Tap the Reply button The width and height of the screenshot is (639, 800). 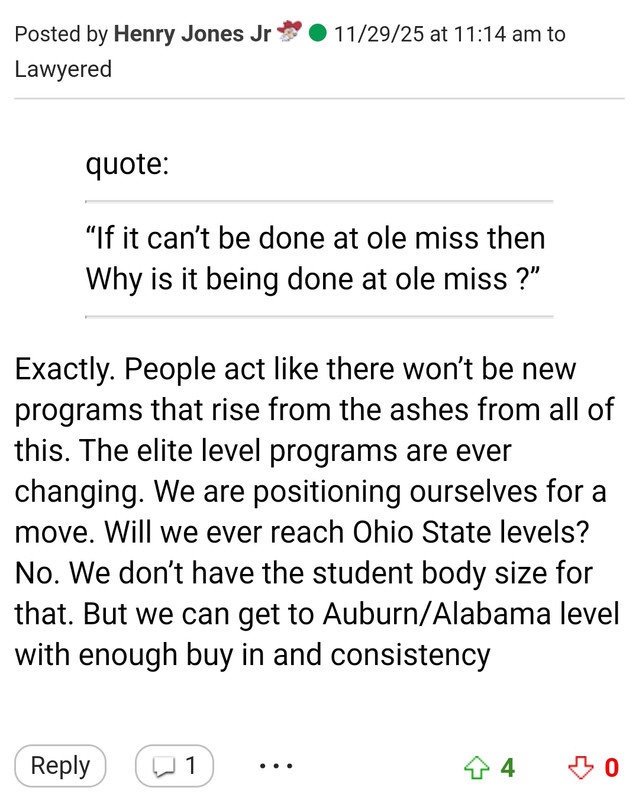tap(60, 766)
